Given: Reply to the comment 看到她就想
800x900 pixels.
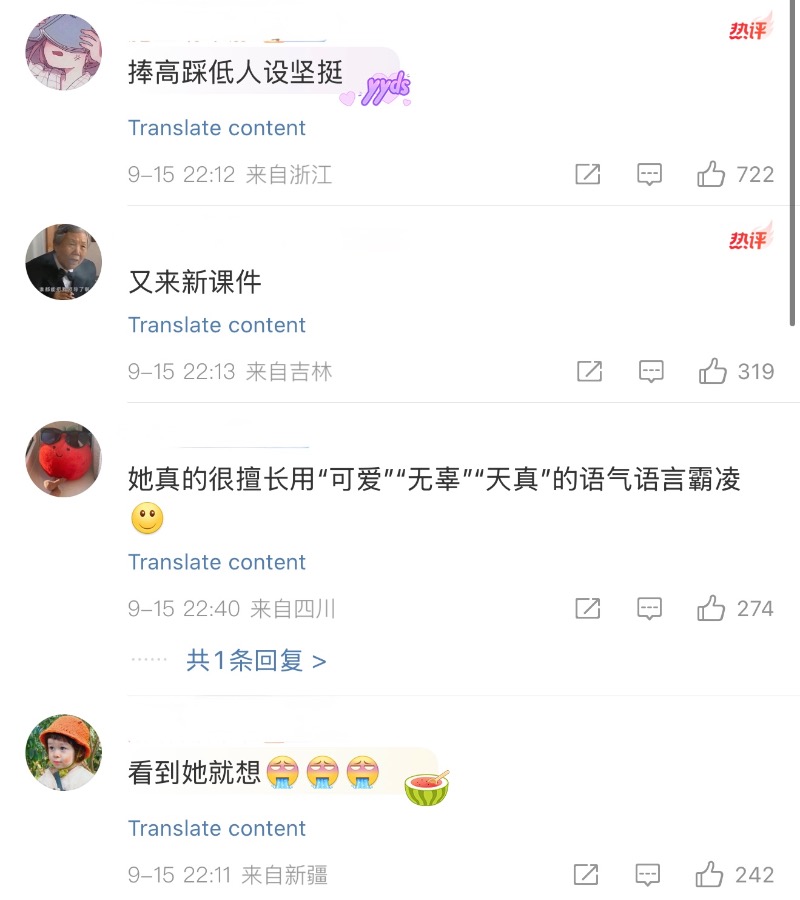Looking at the screenshot, I should (650, 875).
